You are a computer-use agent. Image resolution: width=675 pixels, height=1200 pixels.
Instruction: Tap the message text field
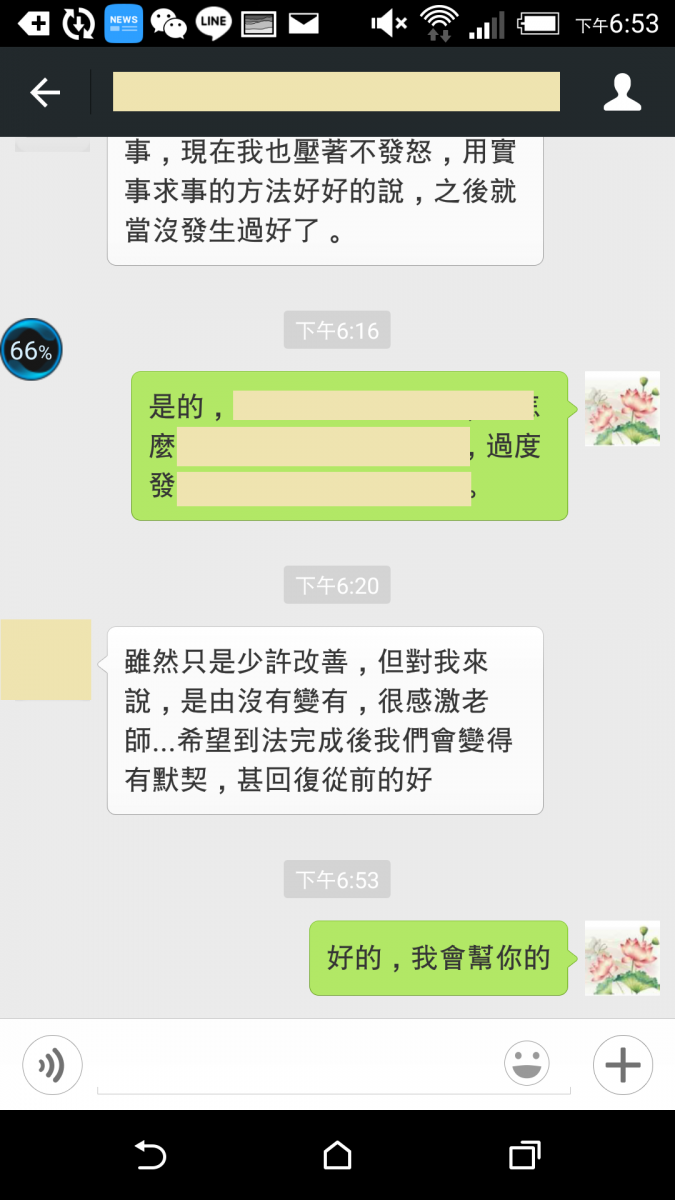(x=300, y=1065)
